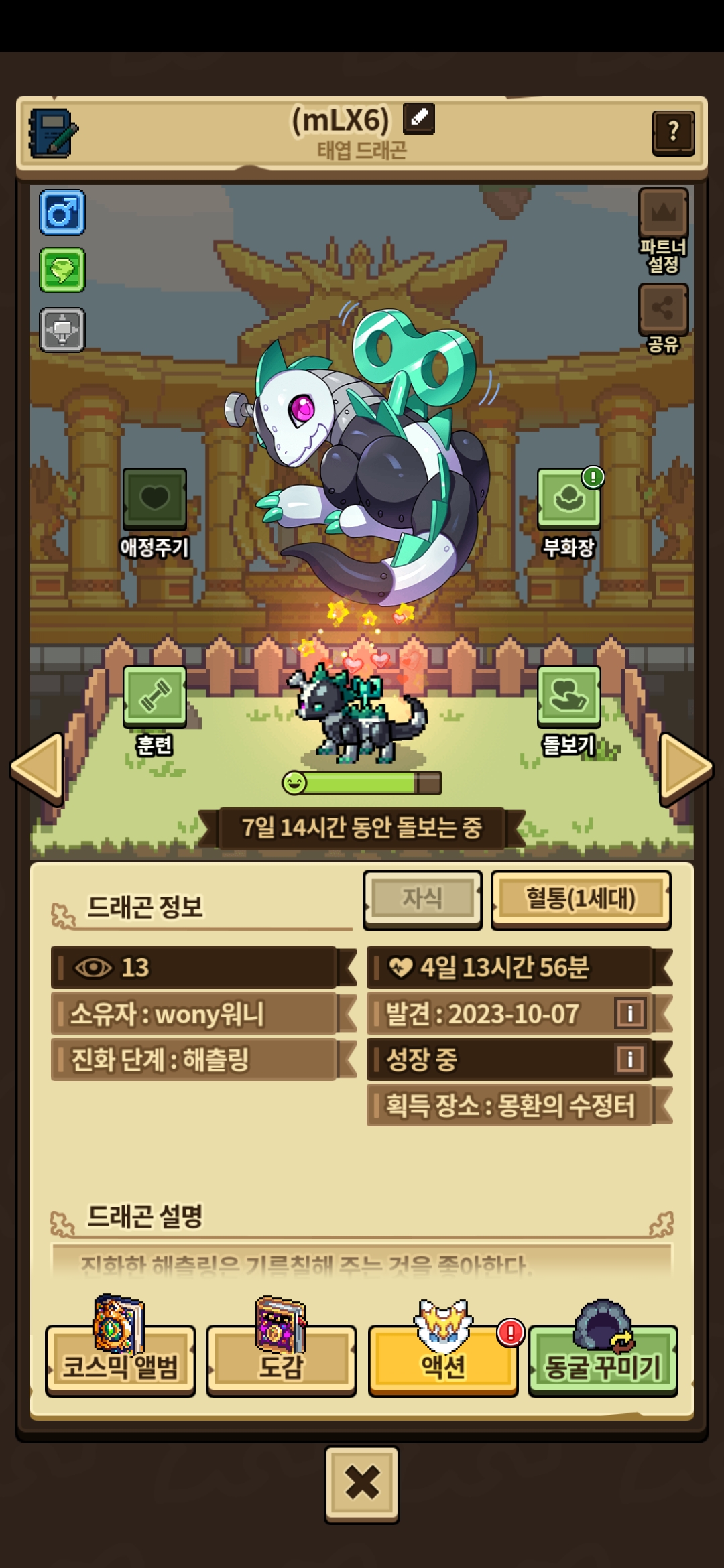Tap the green gem icon
The image size is (724, 1568).
[62, 270]
